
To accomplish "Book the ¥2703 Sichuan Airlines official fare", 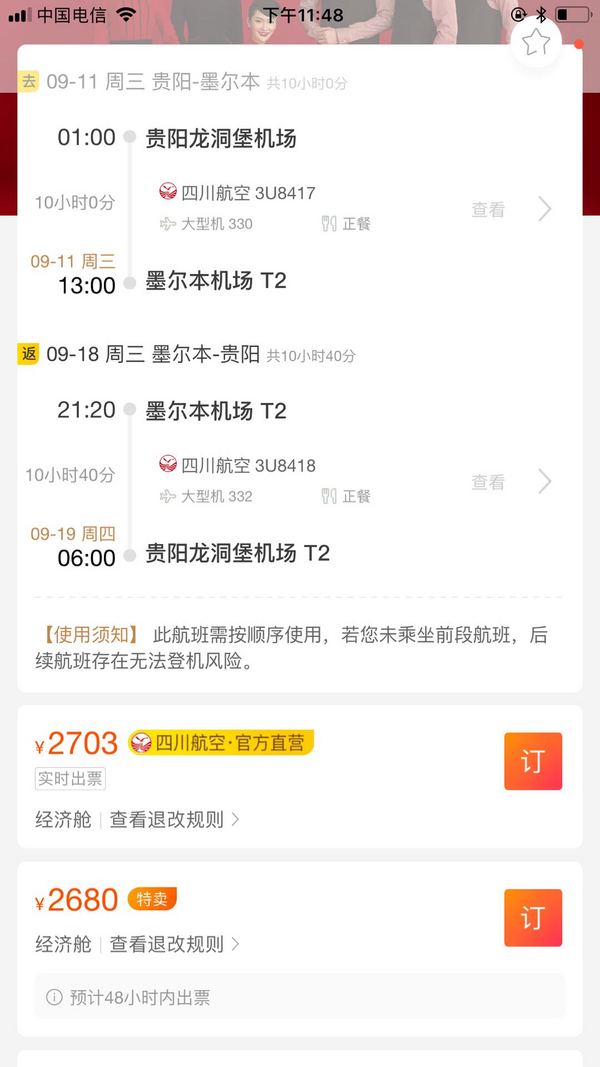I will 532,761.
